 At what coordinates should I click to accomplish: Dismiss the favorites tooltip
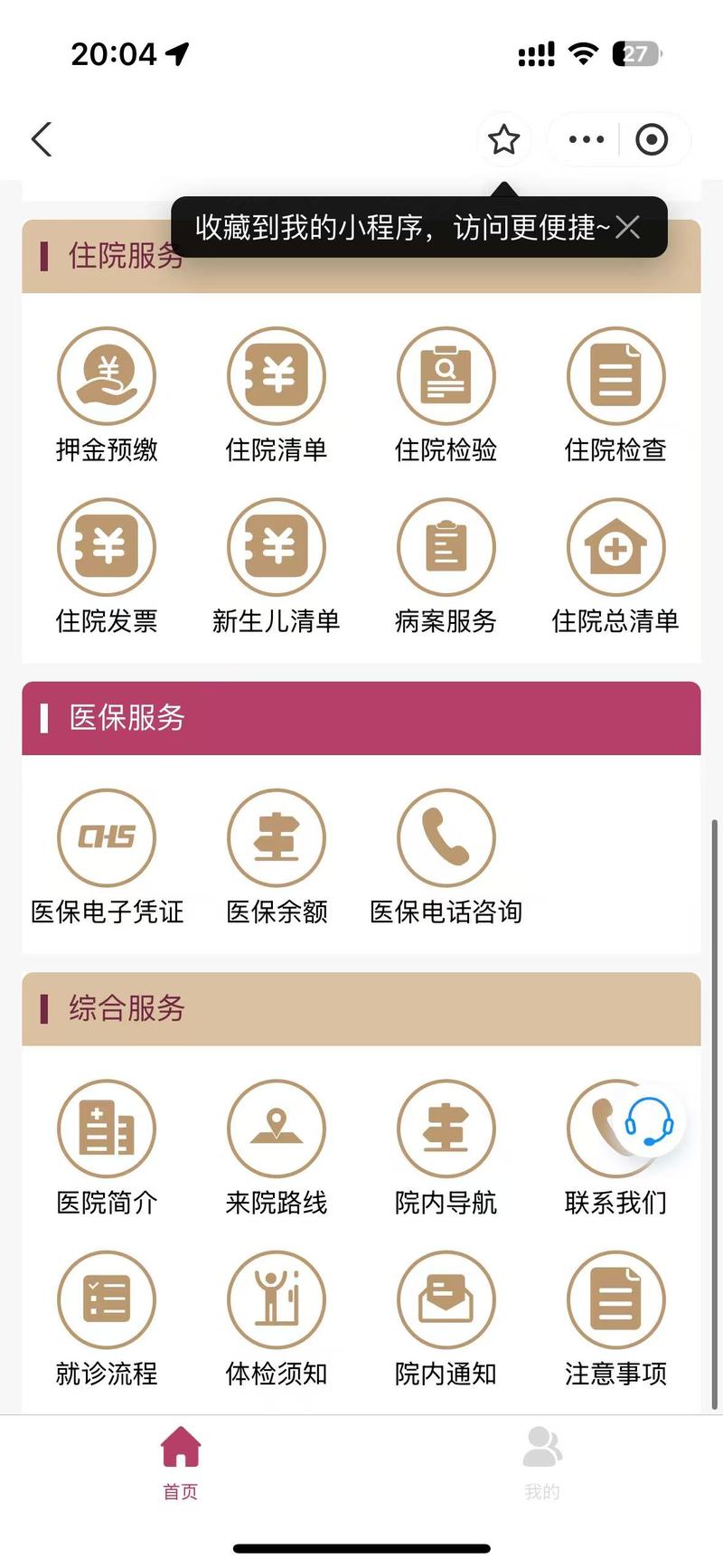click(x=628, y=227)
